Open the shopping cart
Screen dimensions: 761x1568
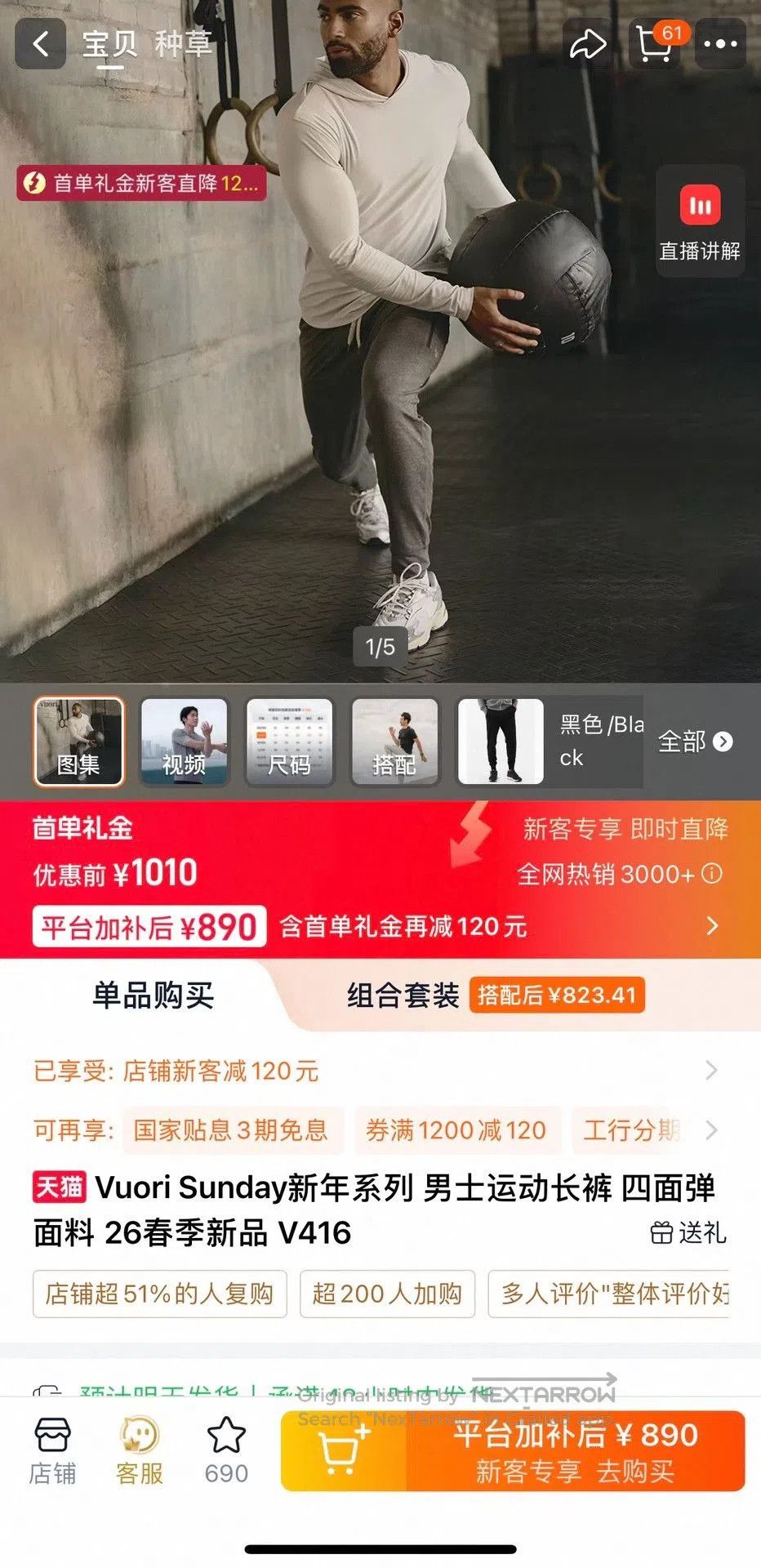click(x=656, y=44)
